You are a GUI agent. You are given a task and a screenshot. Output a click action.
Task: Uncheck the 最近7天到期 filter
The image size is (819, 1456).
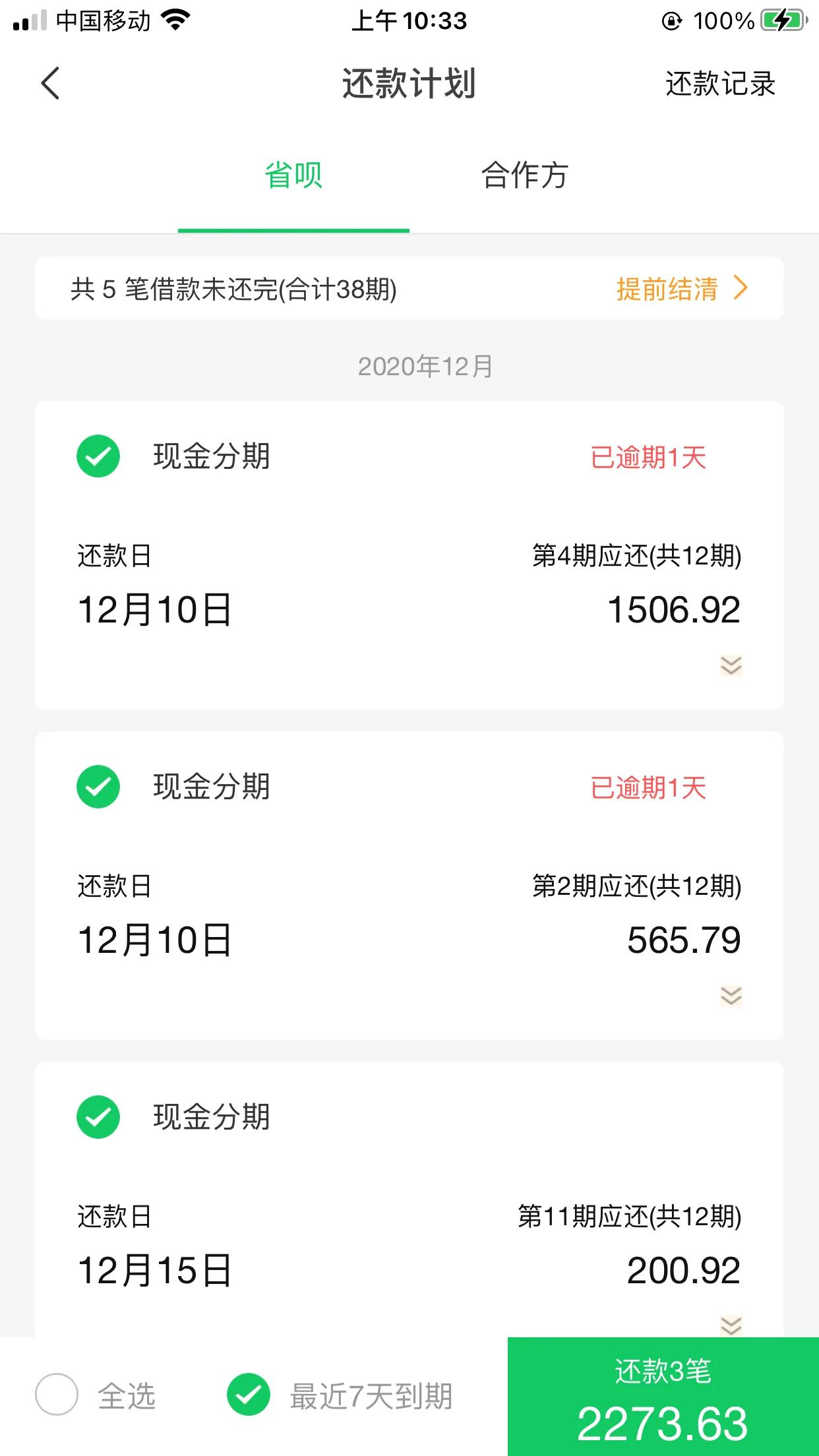click(x=249, y=1395)
